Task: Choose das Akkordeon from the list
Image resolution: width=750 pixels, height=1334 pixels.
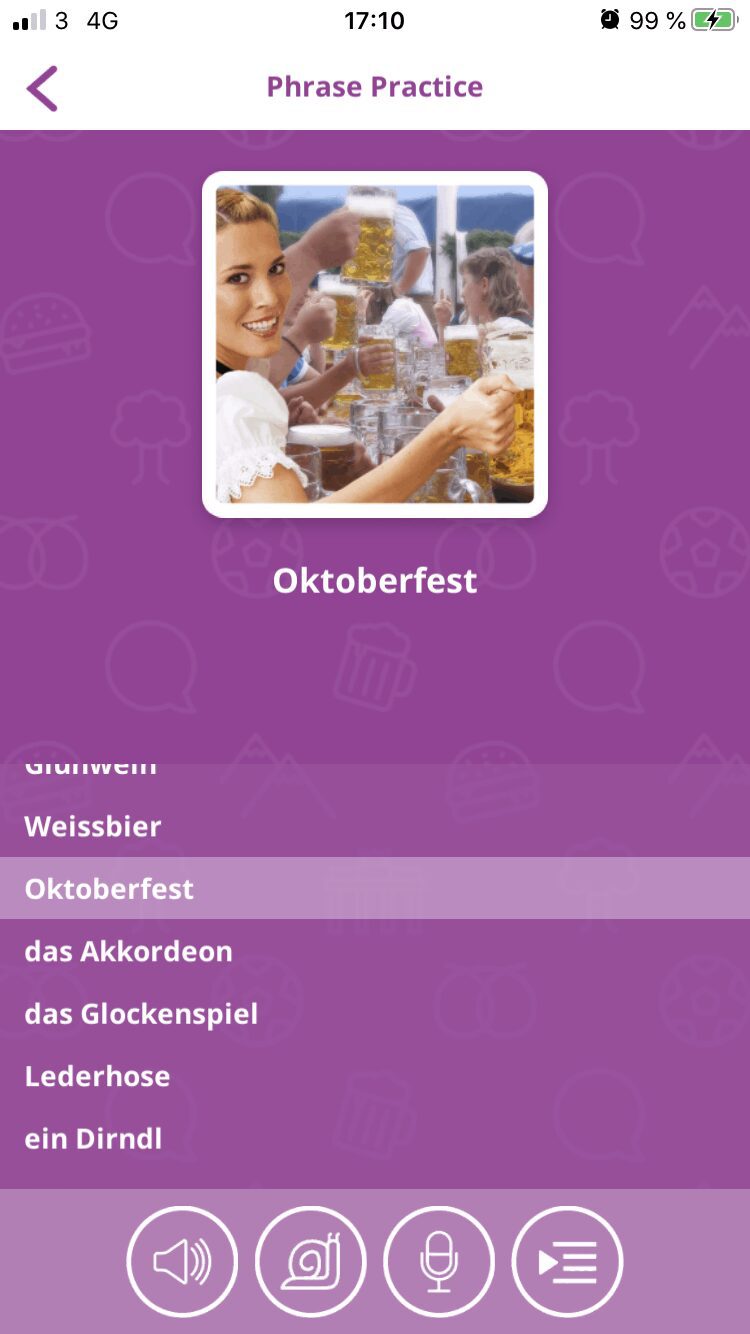Action: coord(375,951)
